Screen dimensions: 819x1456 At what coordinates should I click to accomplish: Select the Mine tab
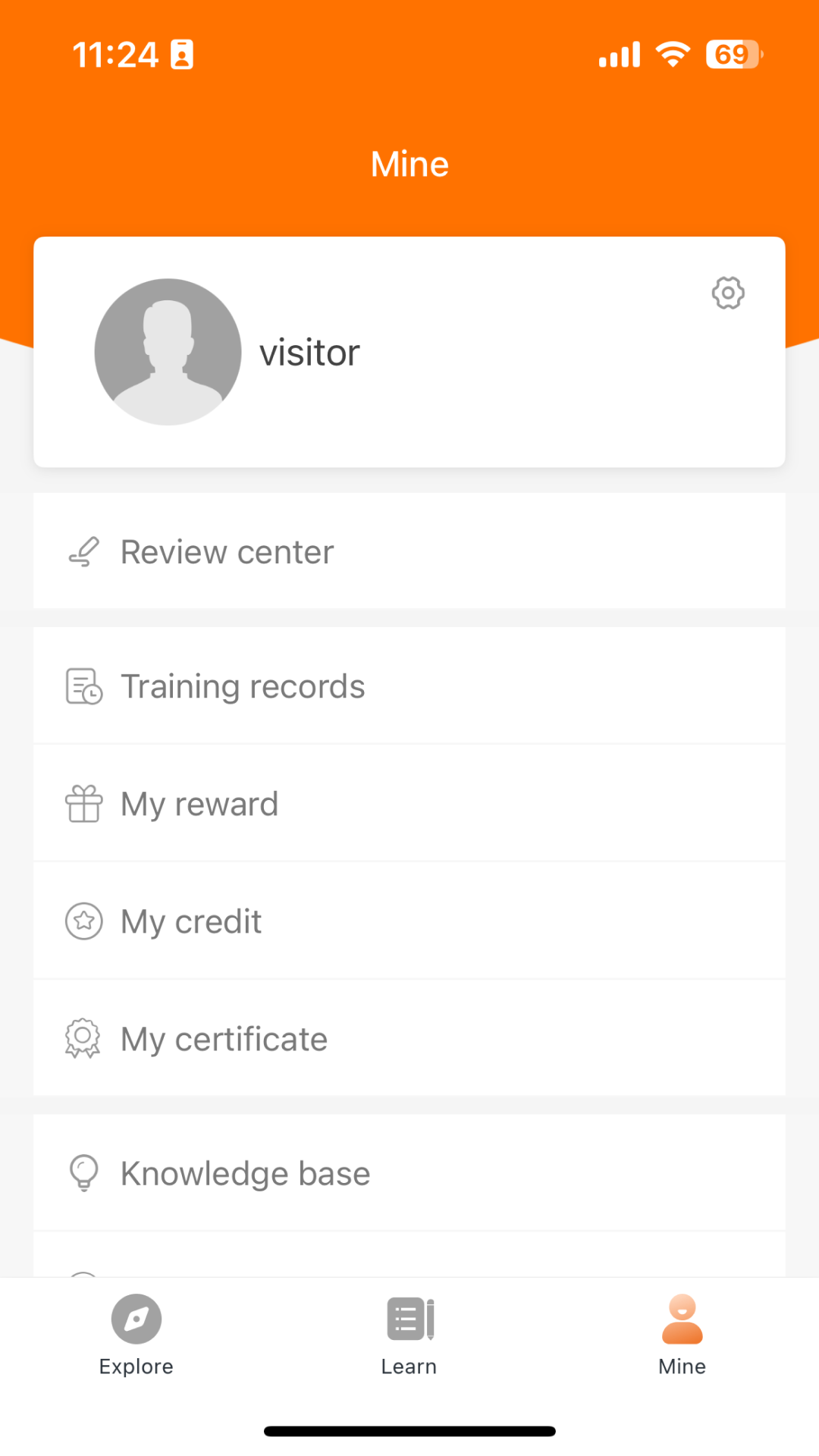(682, 1335)
